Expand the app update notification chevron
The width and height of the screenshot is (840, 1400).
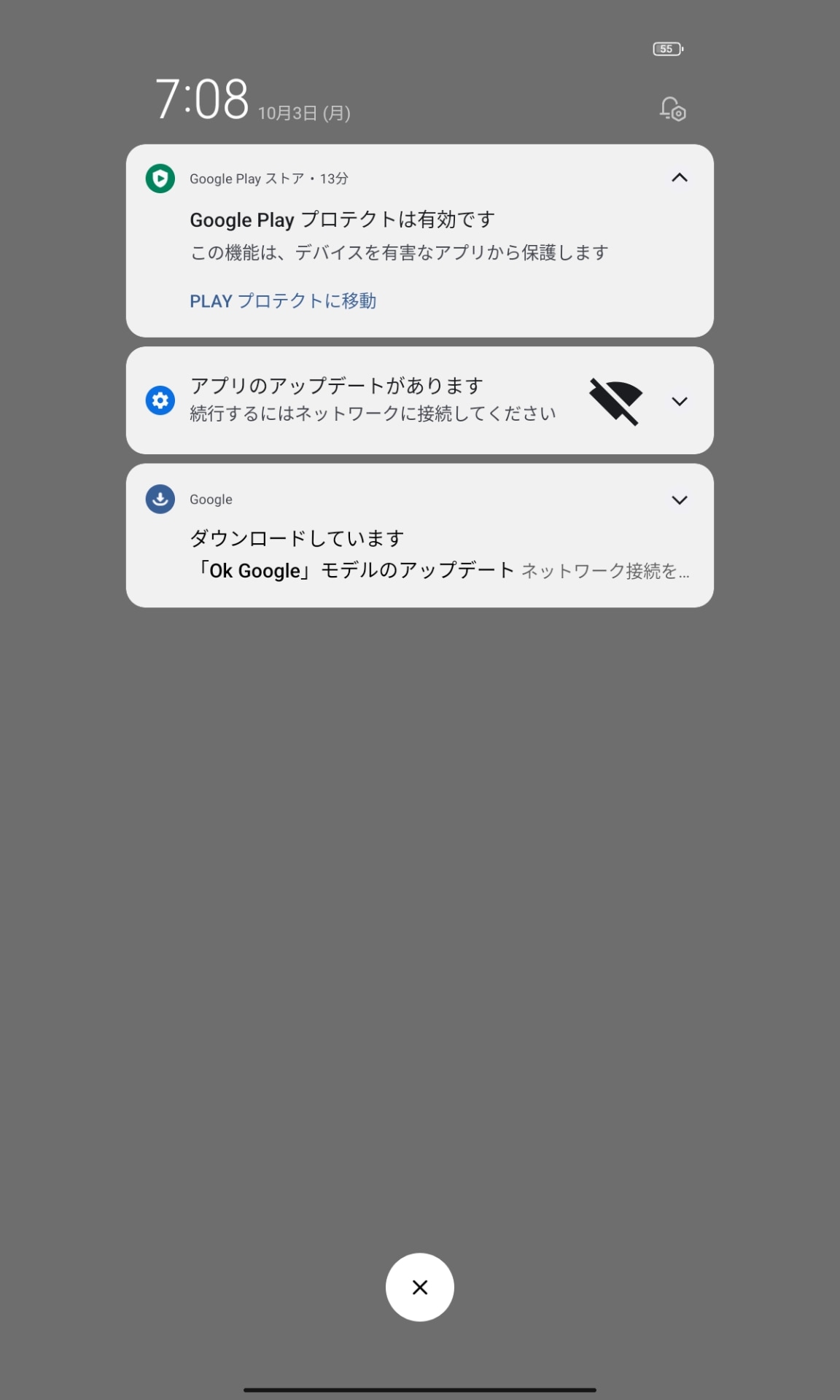pos(679,402)
